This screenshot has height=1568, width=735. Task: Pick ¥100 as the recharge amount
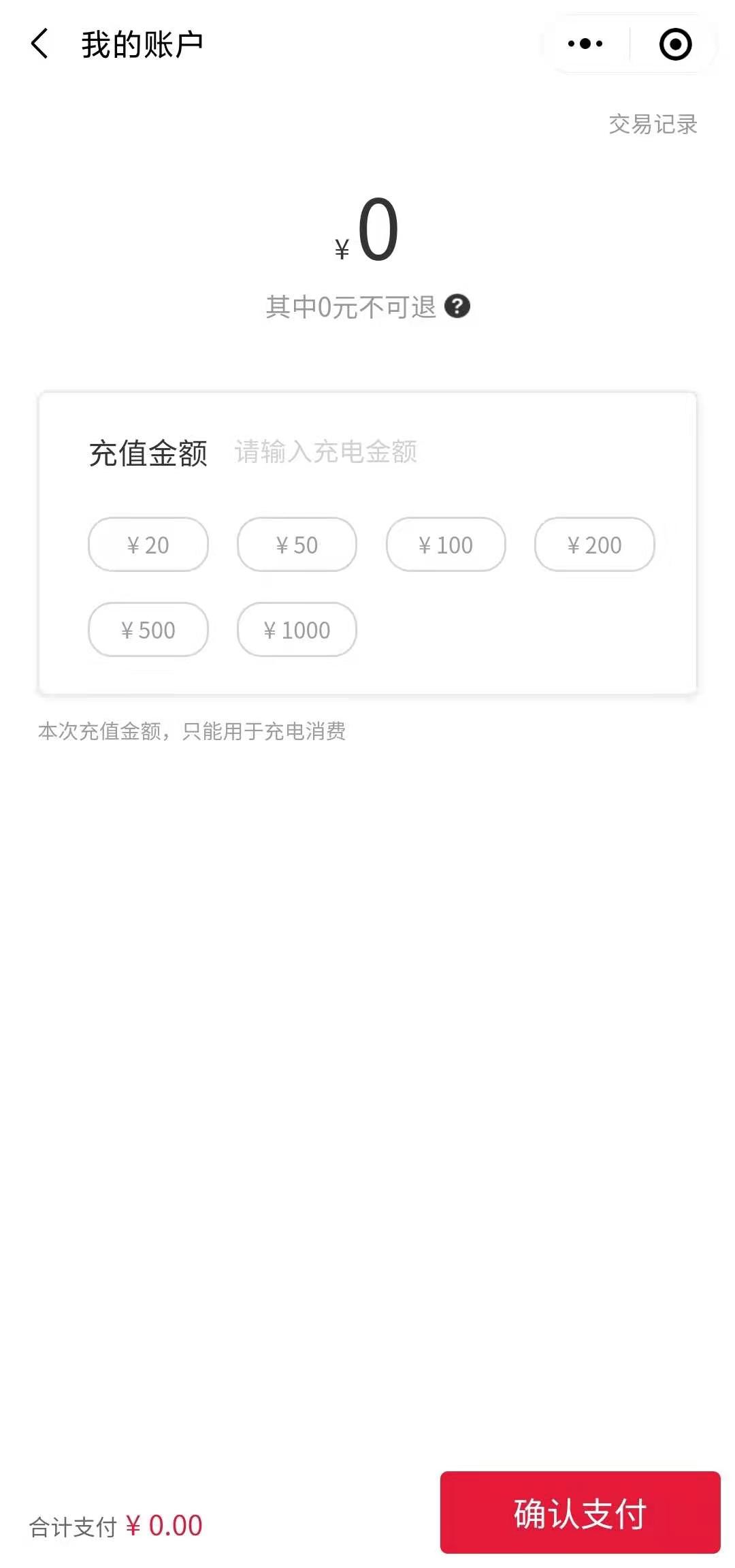(x=446, y=545)
